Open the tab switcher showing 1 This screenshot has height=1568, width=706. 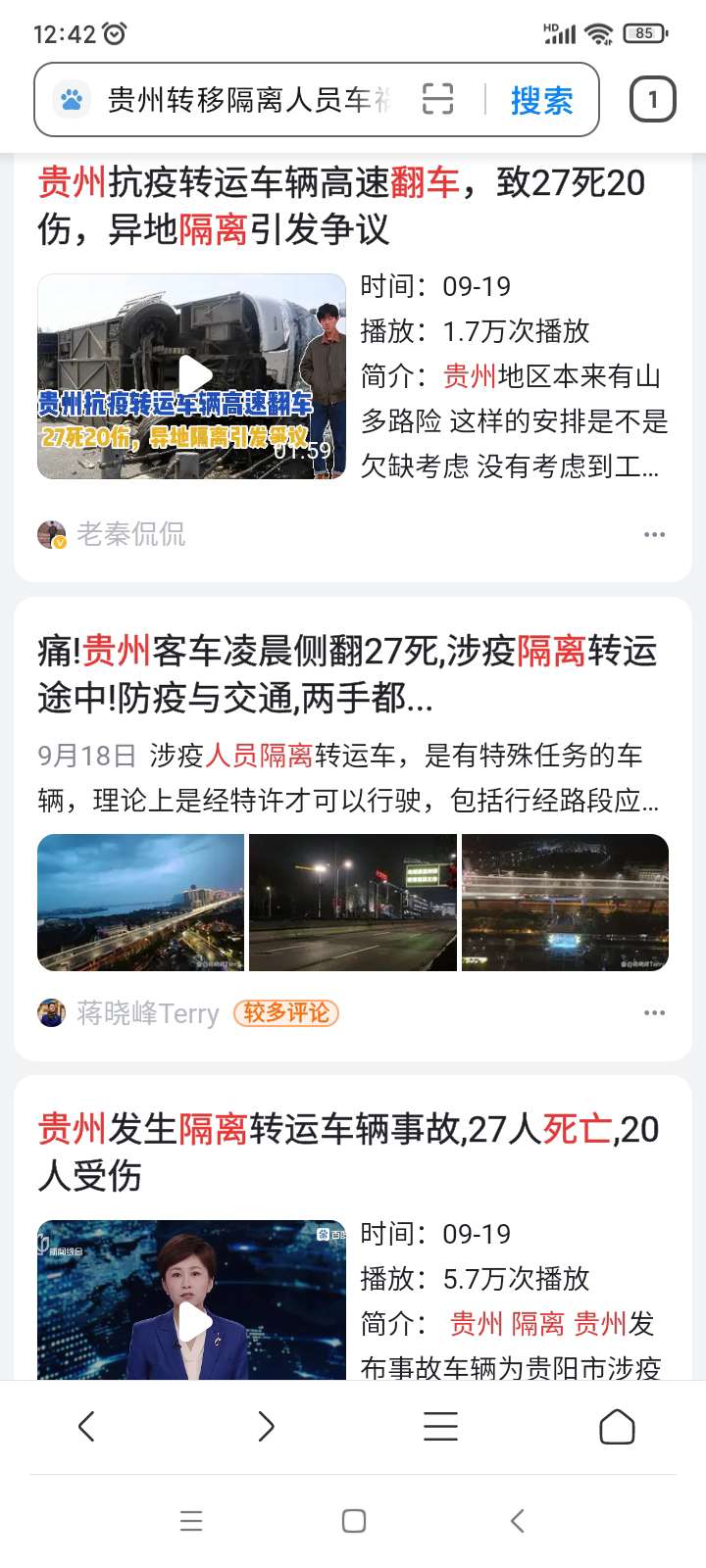click(x=652, y=99)
